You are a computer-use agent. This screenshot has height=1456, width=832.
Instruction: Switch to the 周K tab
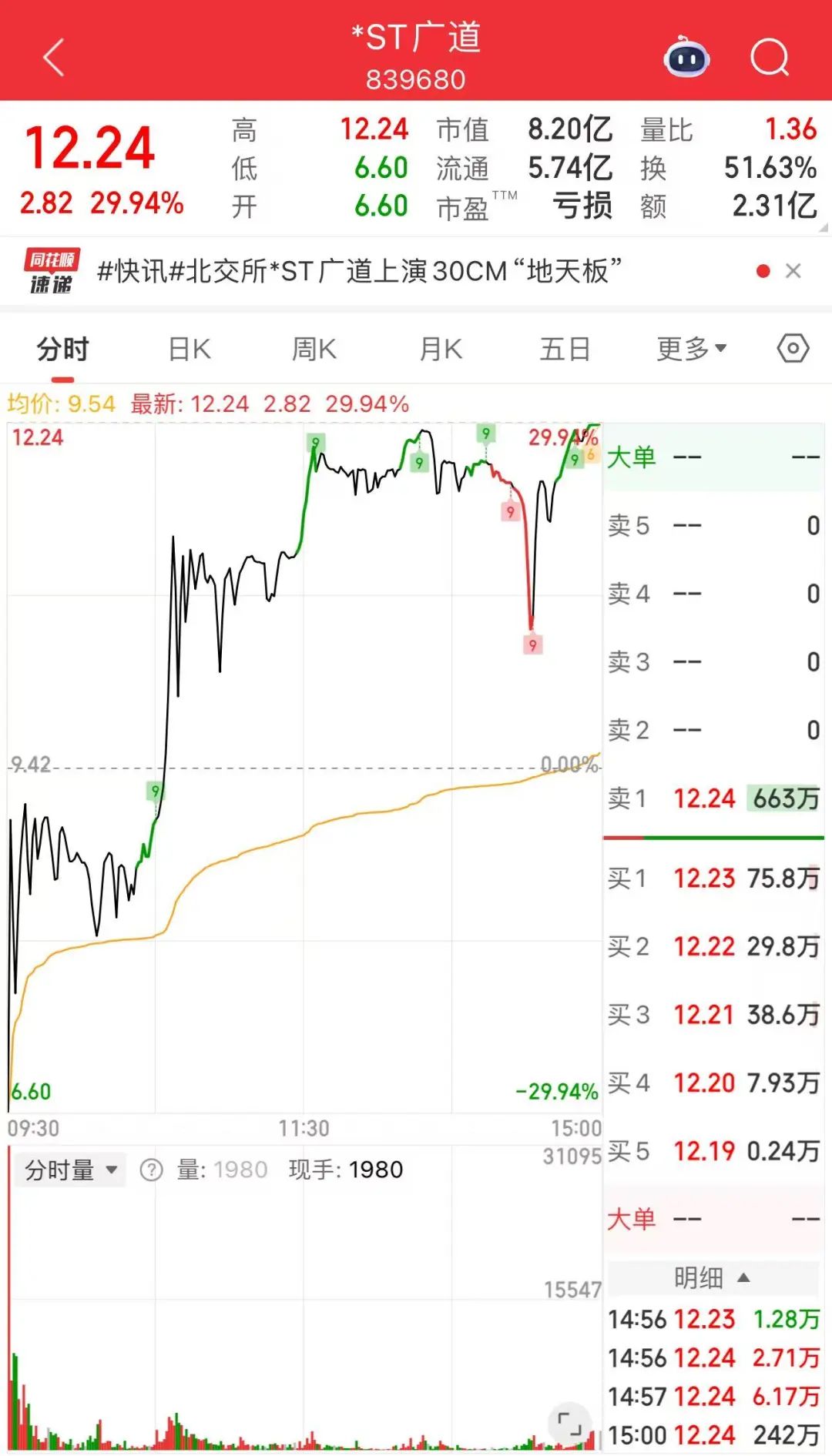tap(314, 350)
